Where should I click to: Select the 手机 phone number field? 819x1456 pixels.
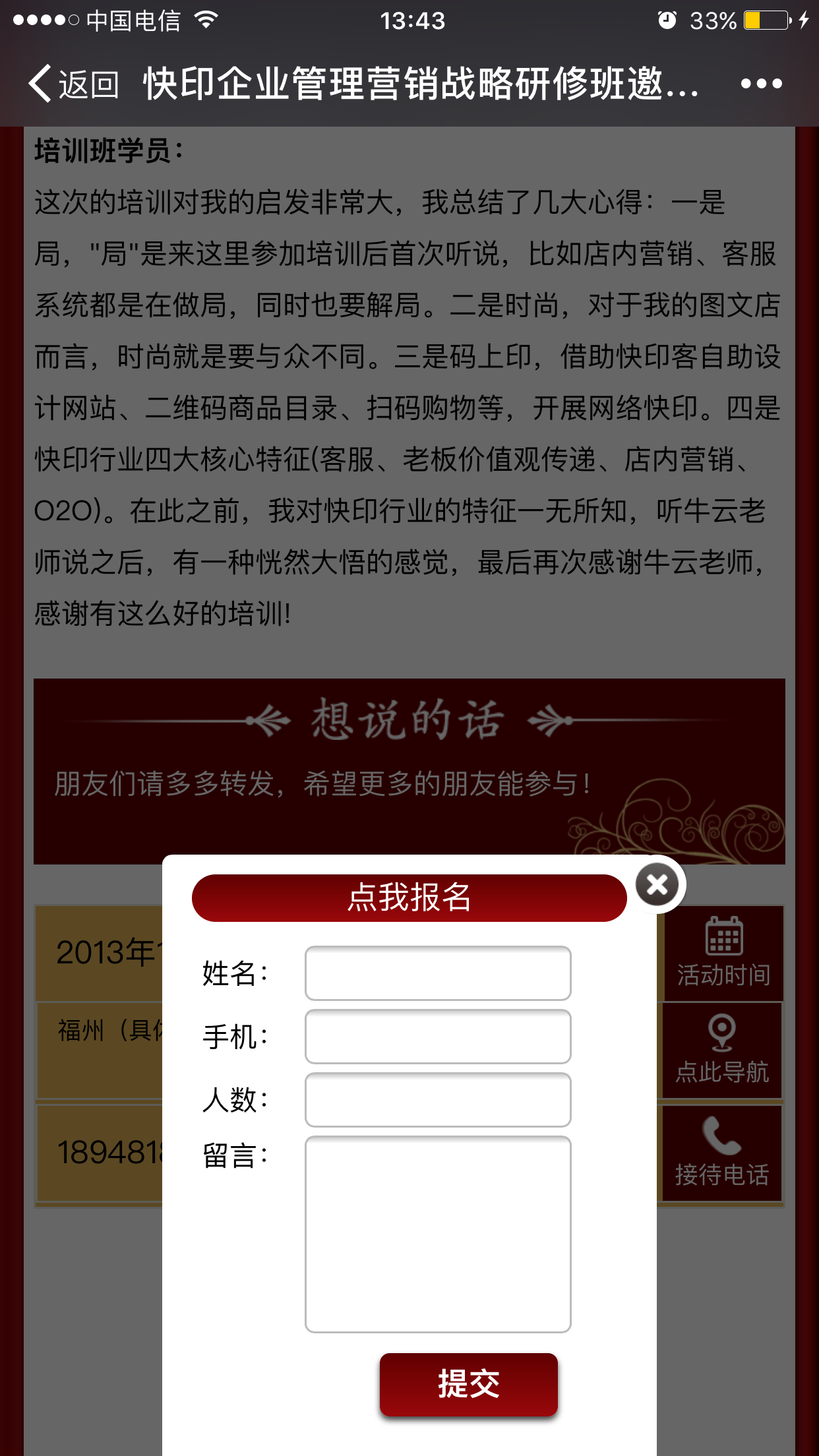pos(438,1037)
